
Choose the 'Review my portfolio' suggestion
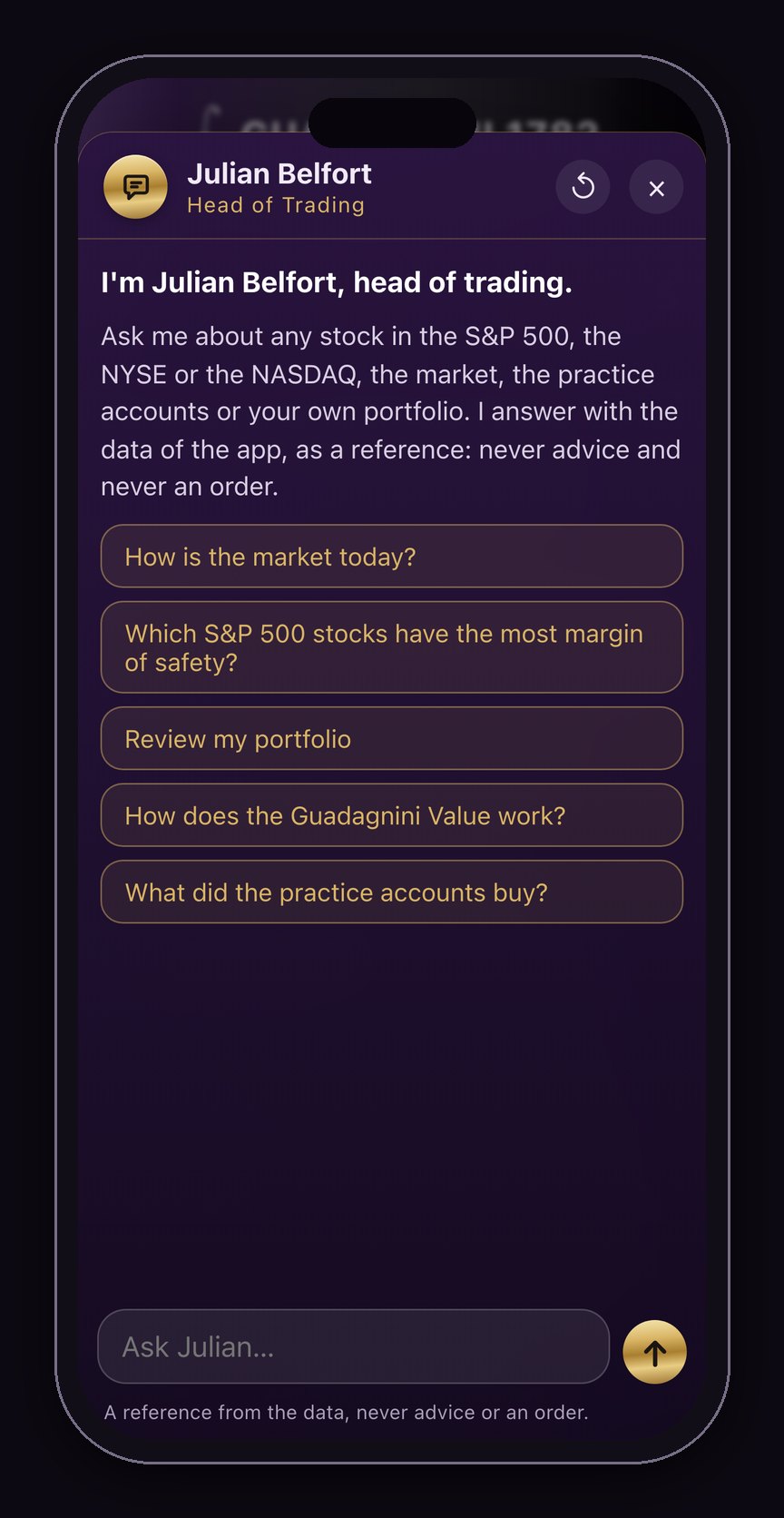[x=391, y=738]
